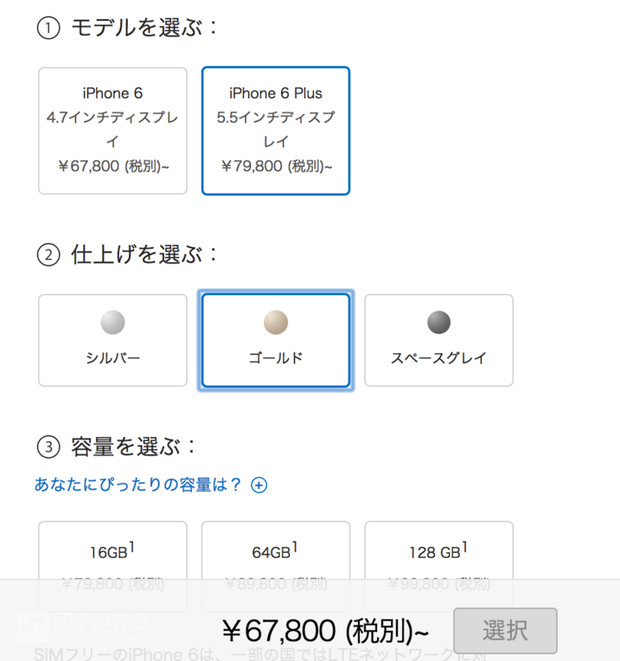This screenshot has height=661, width=620.
Task: Open あなたにぴったりの容量は？ help link
Action: 150,485
